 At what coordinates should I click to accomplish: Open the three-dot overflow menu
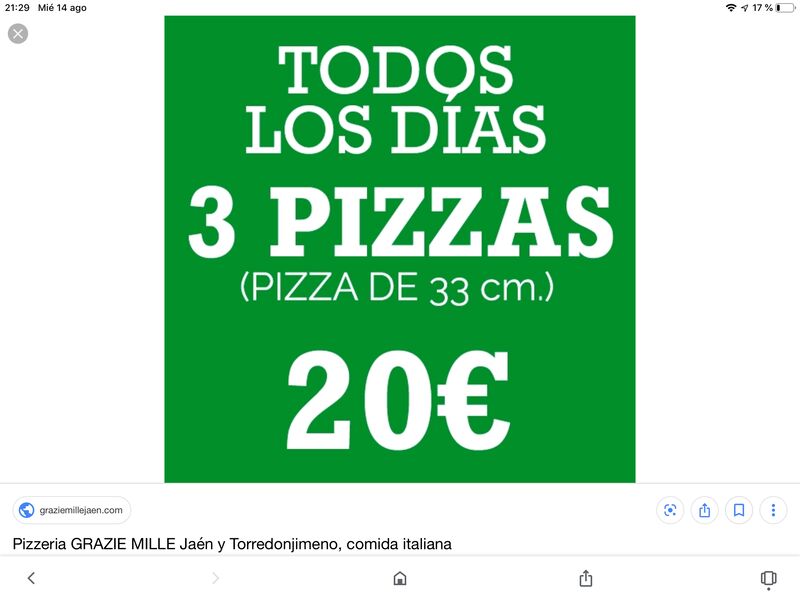tap(773, 510)
